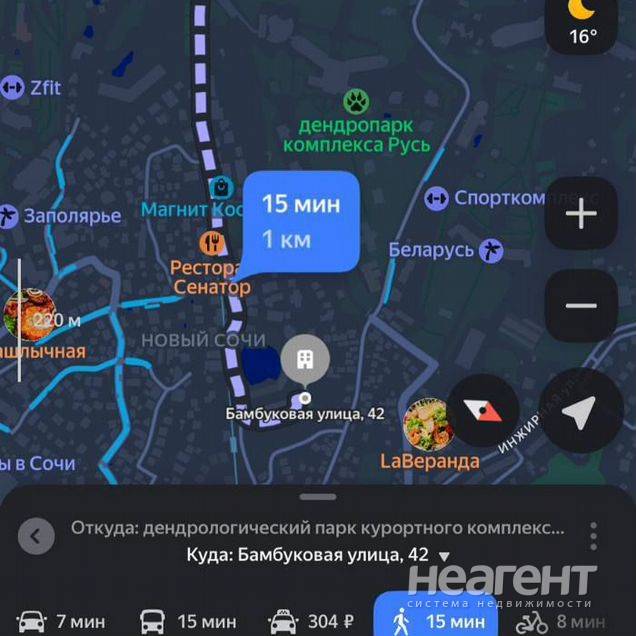
Task: Open route options overflow menu
Action: point(594,536)
